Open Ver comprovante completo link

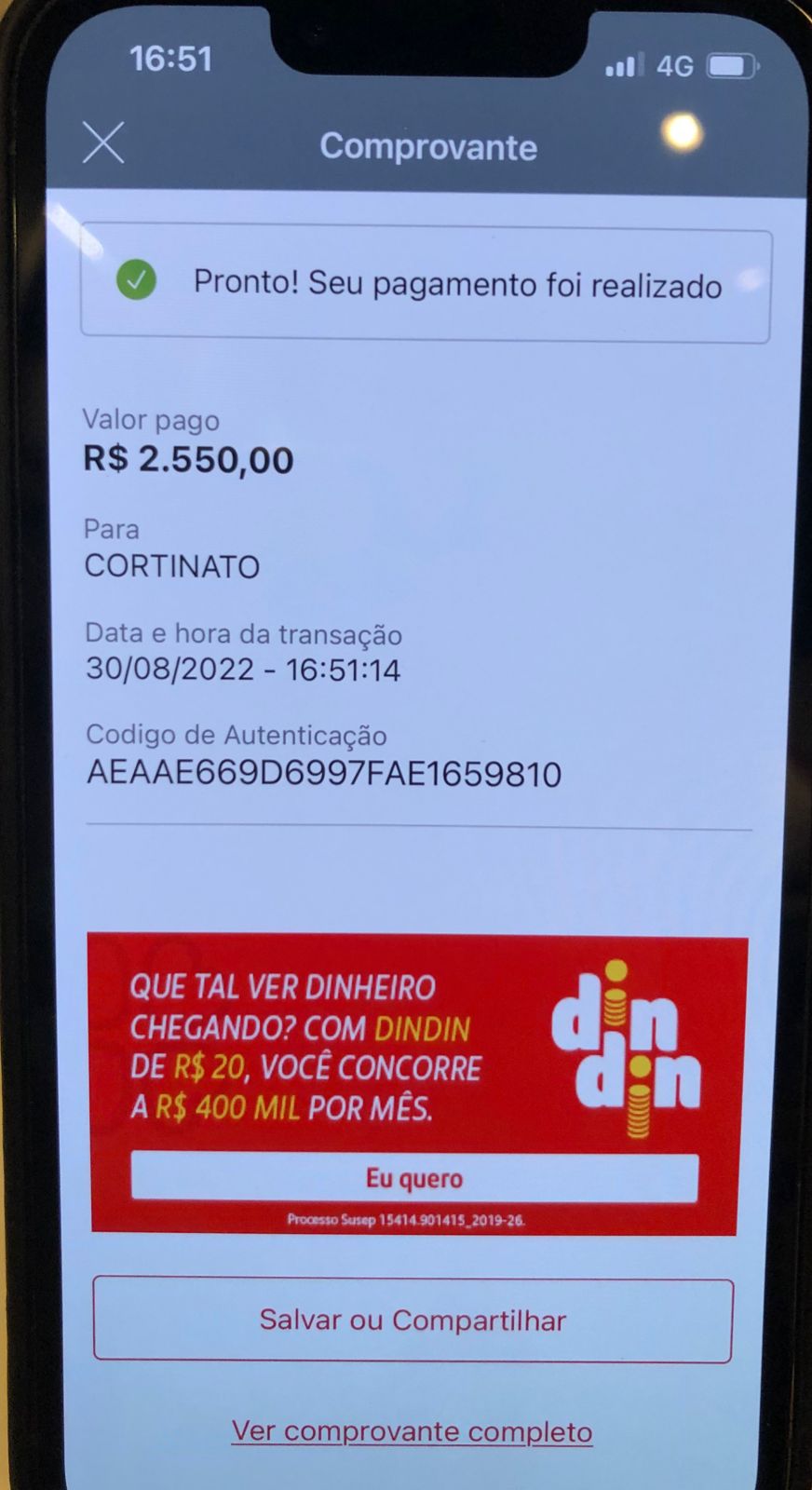click(412, 1431)
